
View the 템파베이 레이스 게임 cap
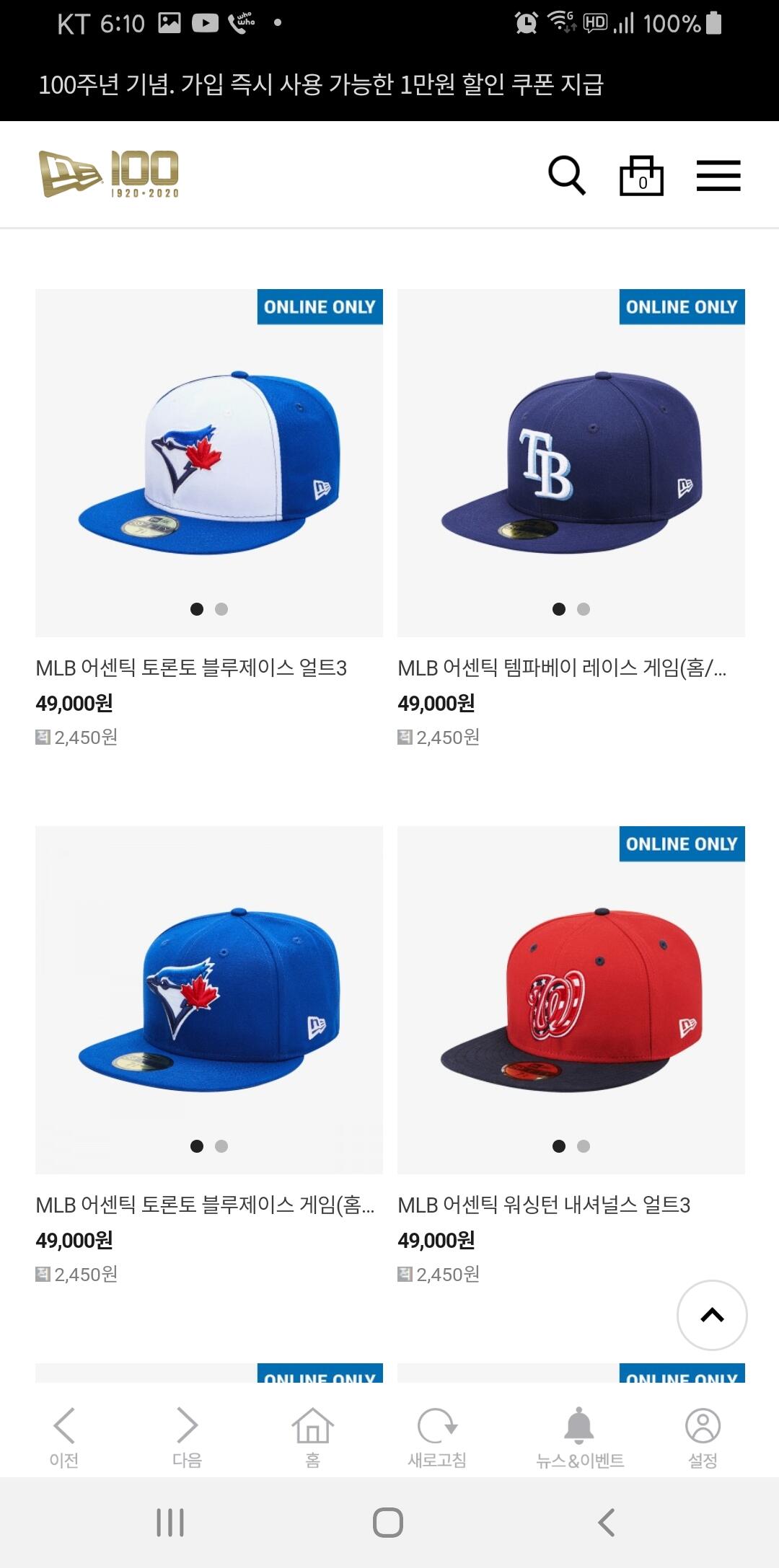[x=571, y=463]
